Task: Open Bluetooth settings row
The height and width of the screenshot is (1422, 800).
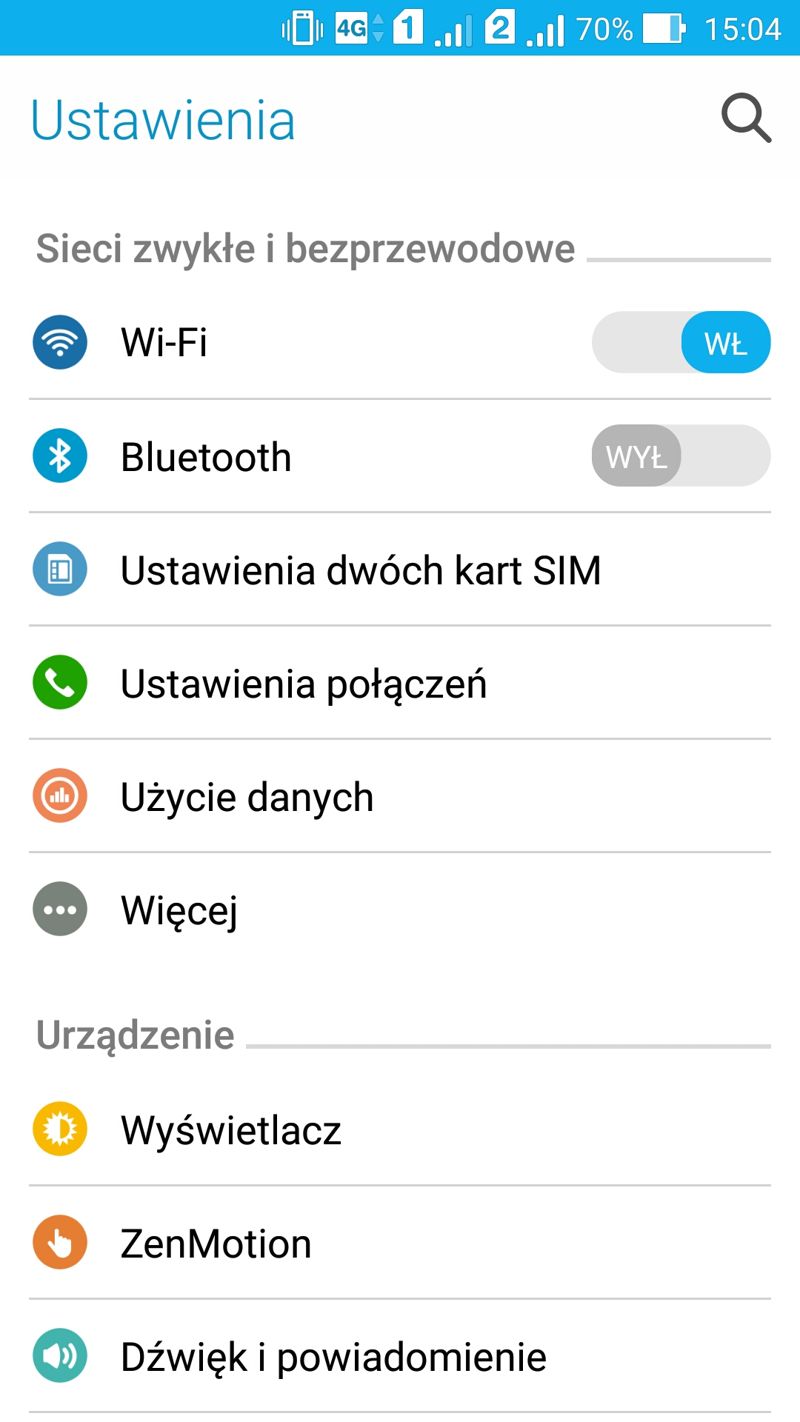Action: [400, 456]
